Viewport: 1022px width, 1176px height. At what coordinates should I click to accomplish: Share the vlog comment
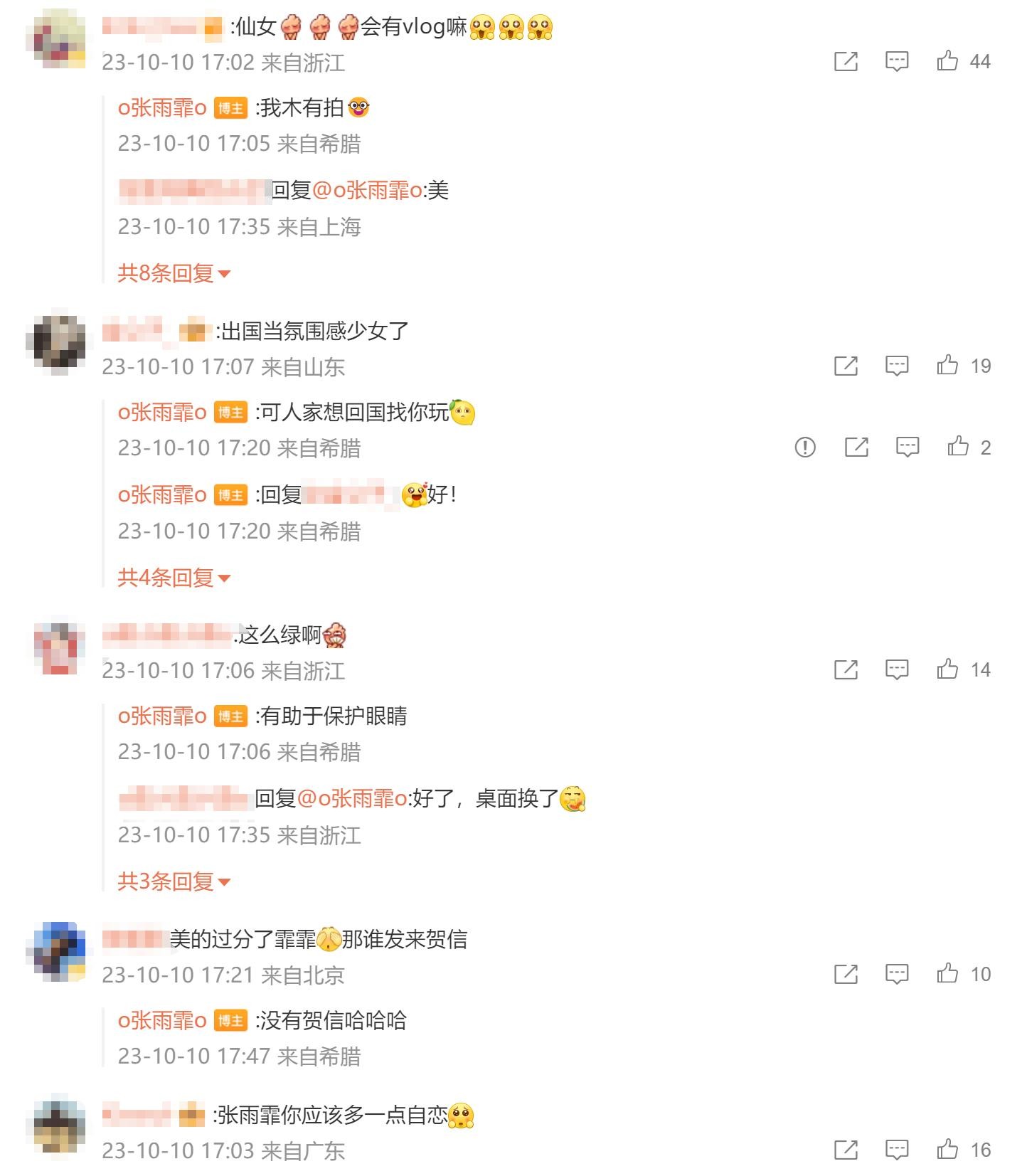click(x=845, y=61)
